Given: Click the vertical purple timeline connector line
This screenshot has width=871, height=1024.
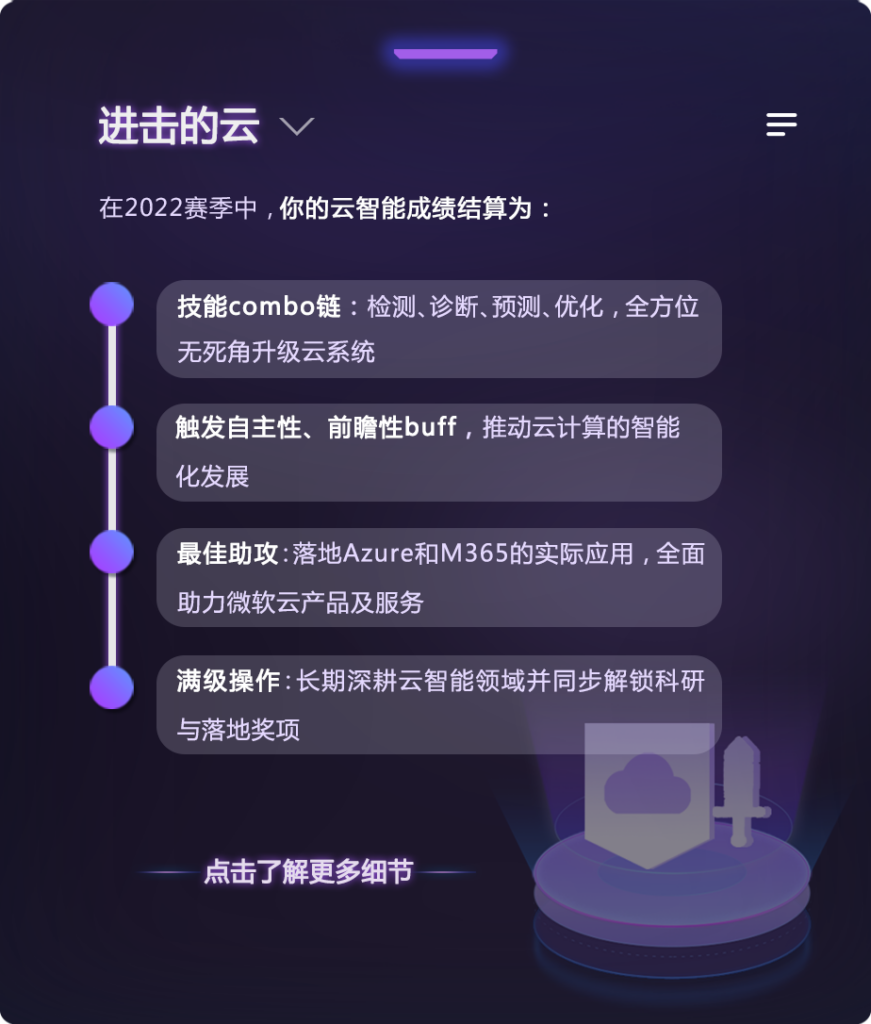Looking at the screenshot, I should (x=112, y=490).
